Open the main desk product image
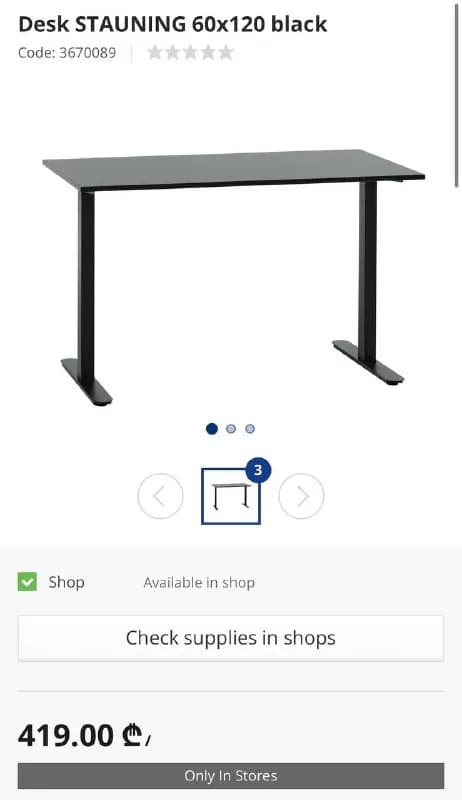The width and height of the screenshot is (462, 800). pos(233,277)
